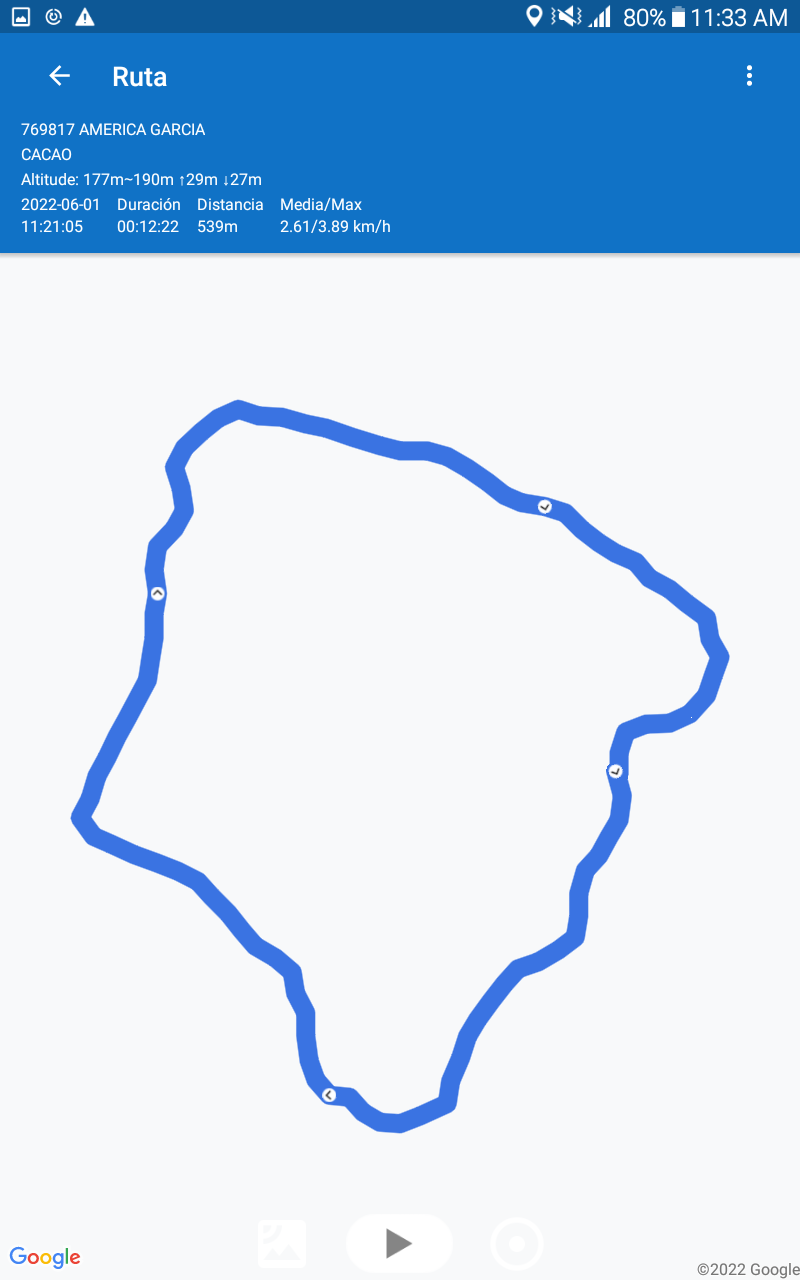The image size is (800, 1280).
Task: Tap the map image layer icon
Action: pyautogui.click(x=282, y=1244)
